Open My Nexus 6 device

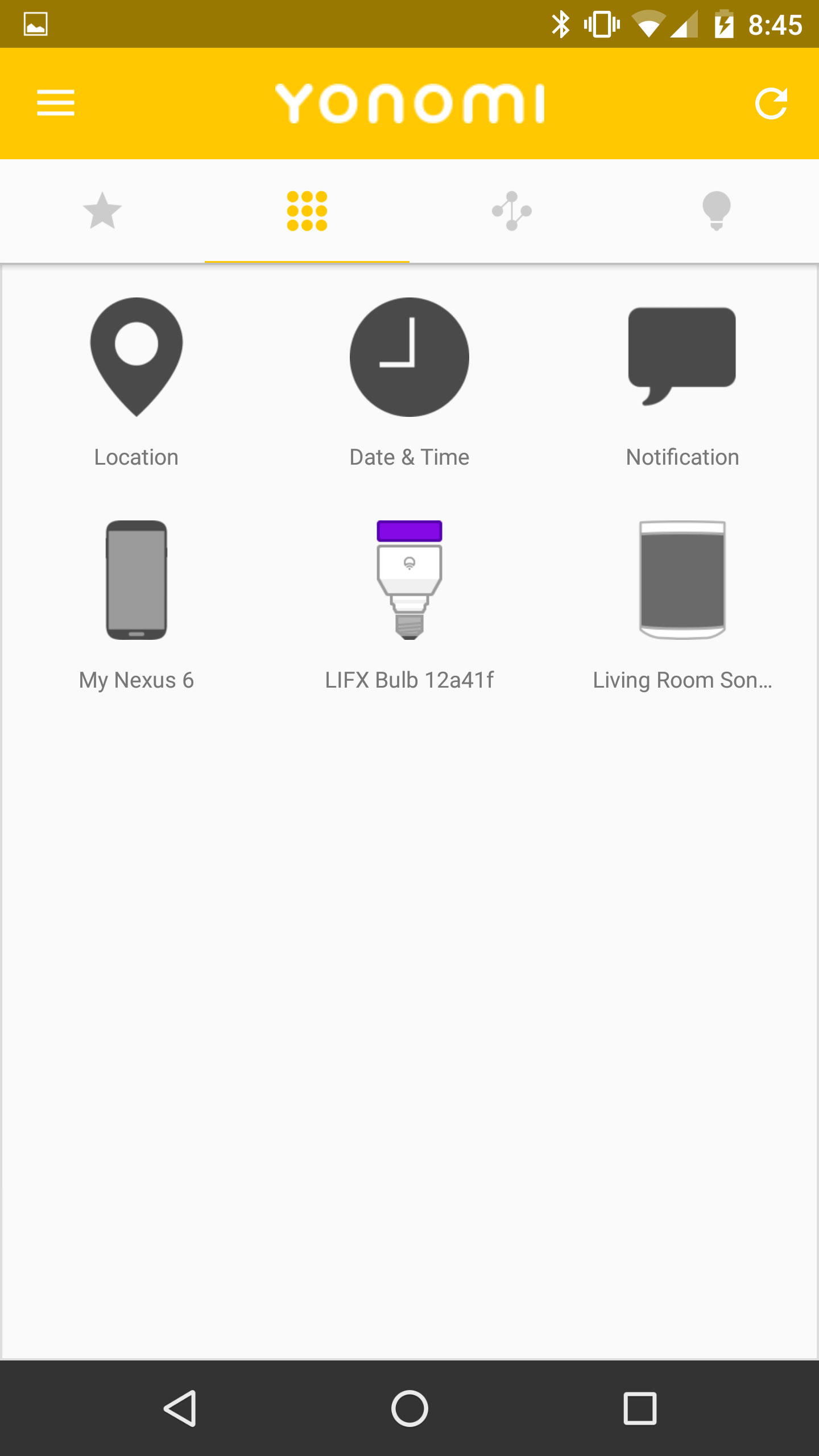click(x=136, y=605)
